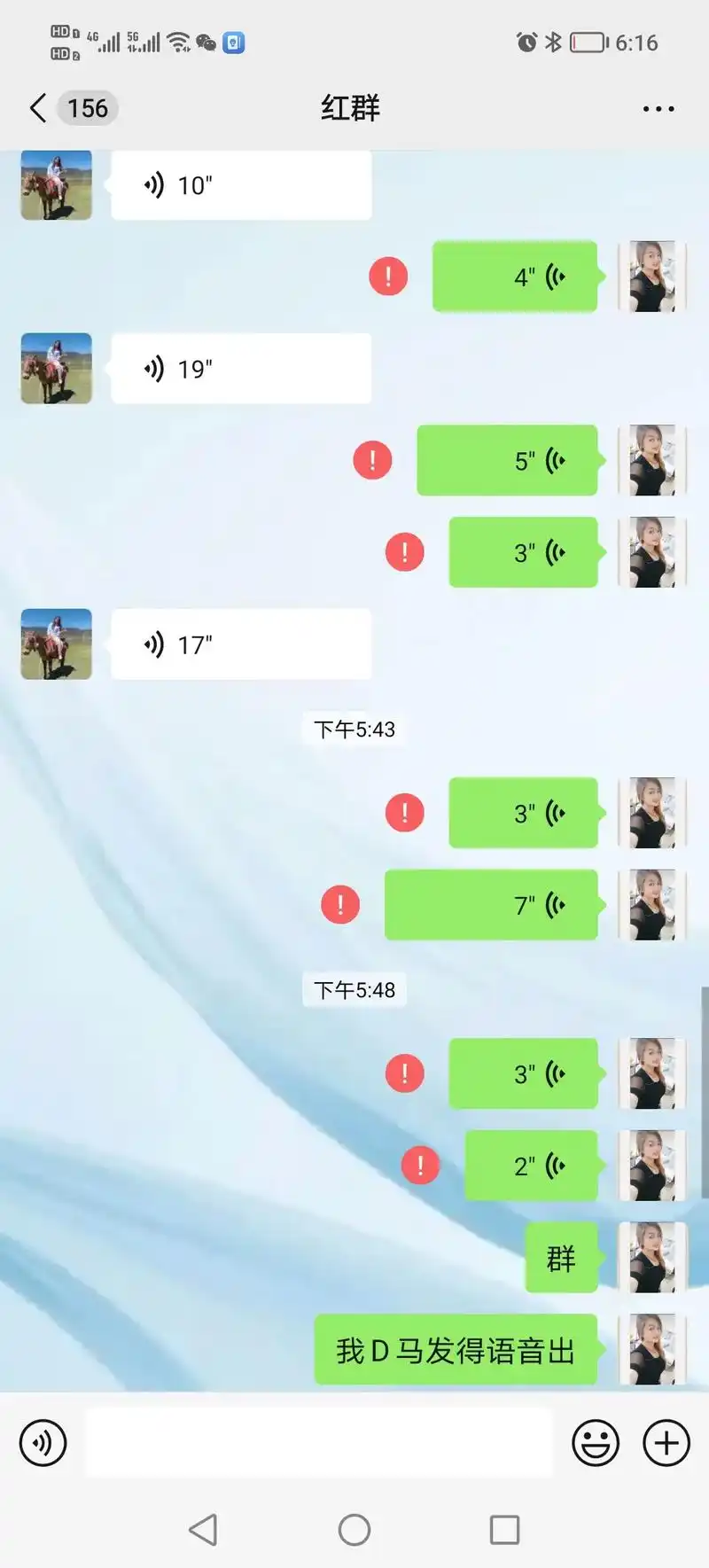Resend the failed 4-second voice message
Image resolution: width=709 pixels, height=1568 pixels.
click(x=388, y=277)
